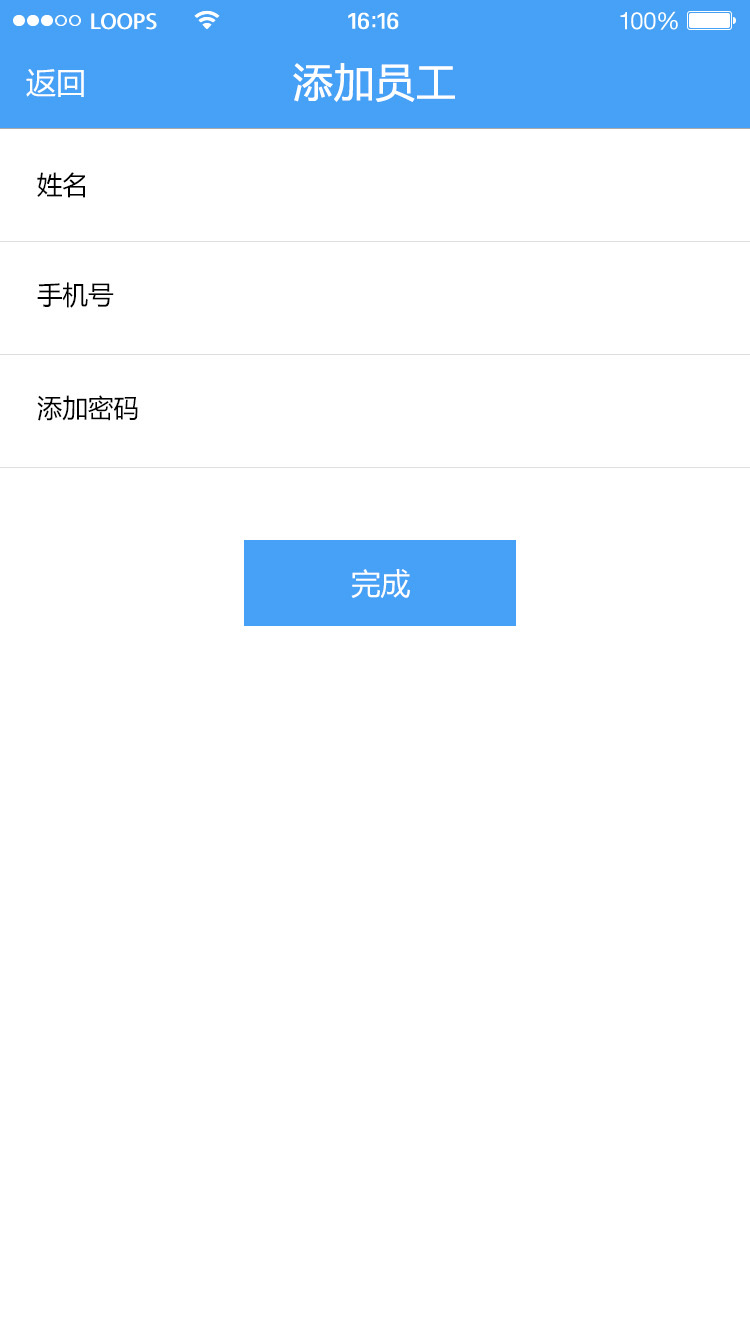Select the 手机号 phone number field

pos(375,298)
